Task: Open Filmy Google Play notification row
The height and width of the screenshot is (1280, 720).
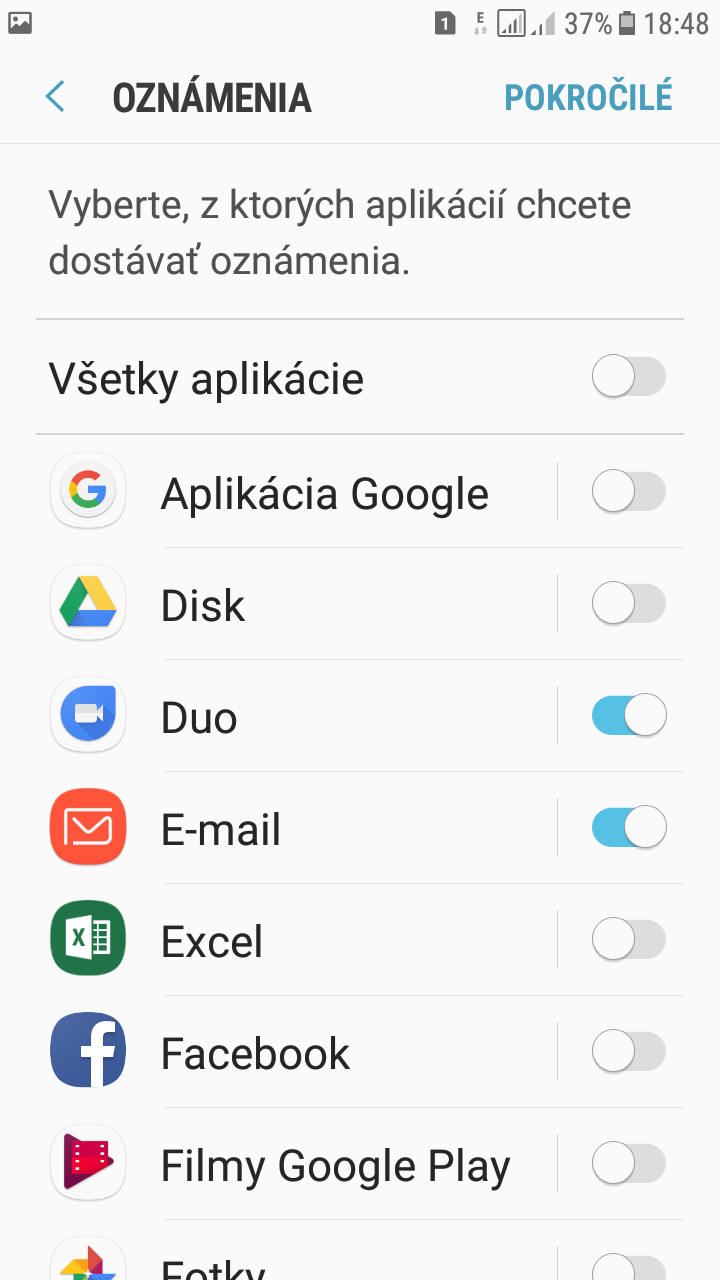Action: point(296,1164)
